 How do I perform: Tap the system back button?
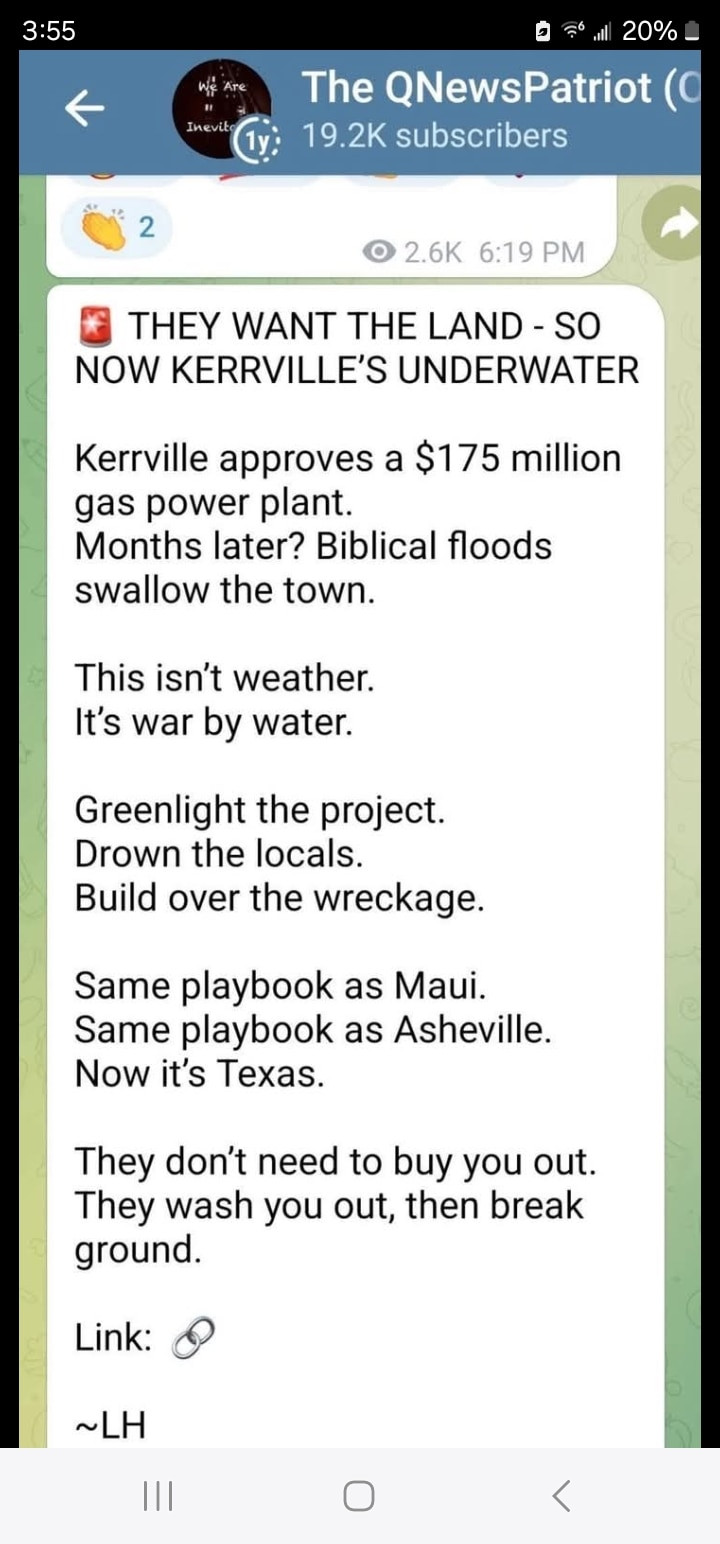pyautogui.click(x=561, y=1496)
